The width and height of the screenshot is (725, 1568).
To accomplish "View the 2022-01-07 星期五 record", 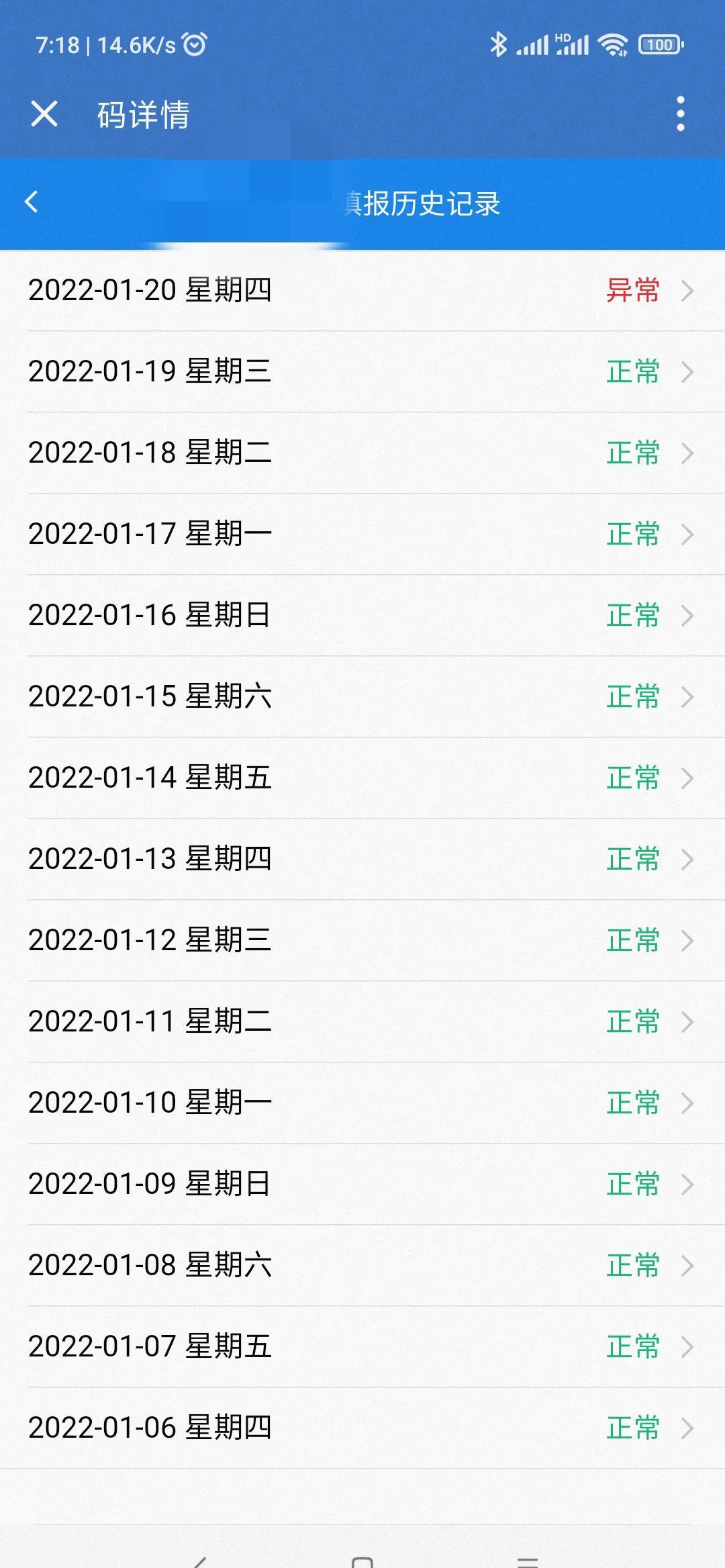I will coord(362,1347).
